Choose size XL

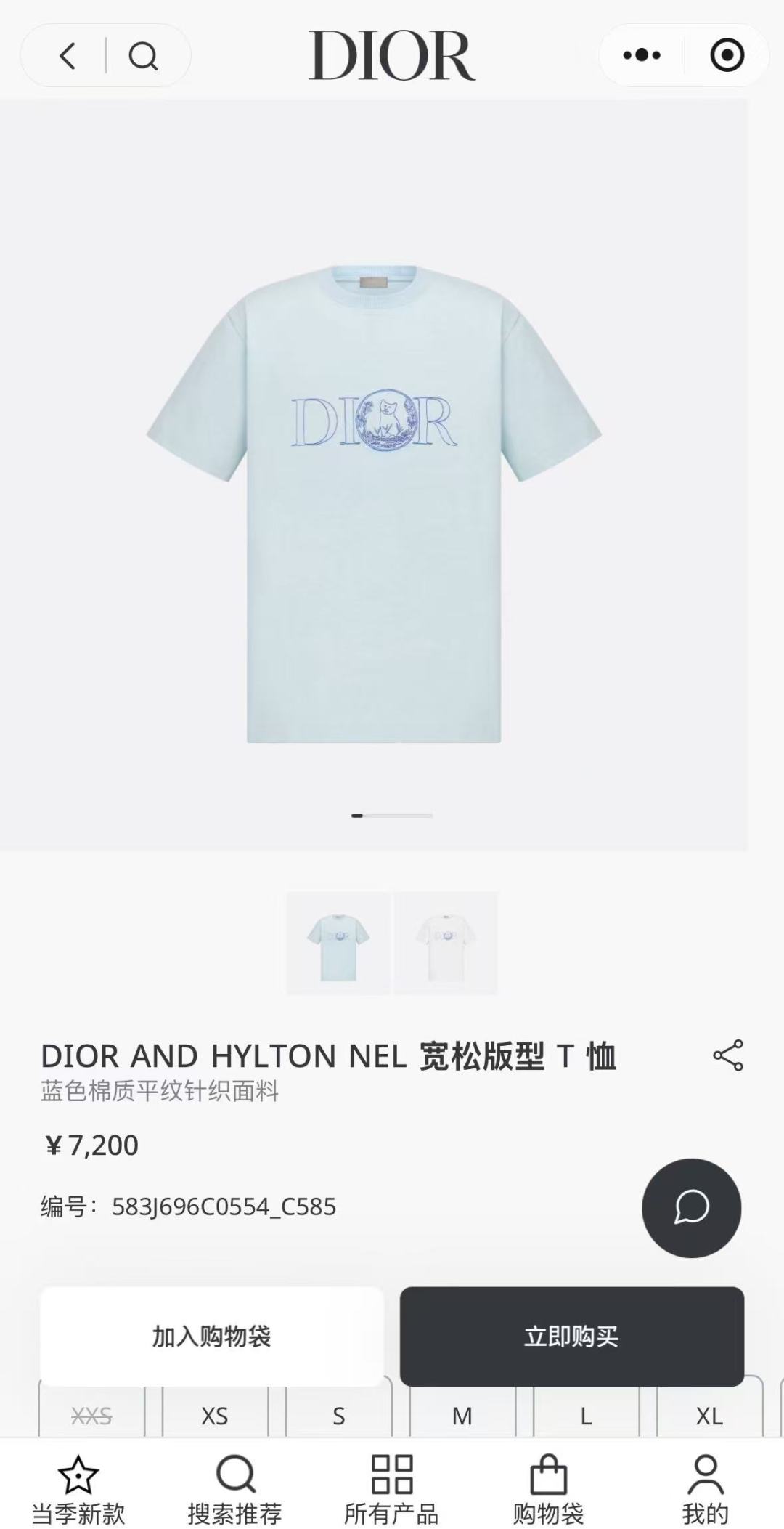709,1415
